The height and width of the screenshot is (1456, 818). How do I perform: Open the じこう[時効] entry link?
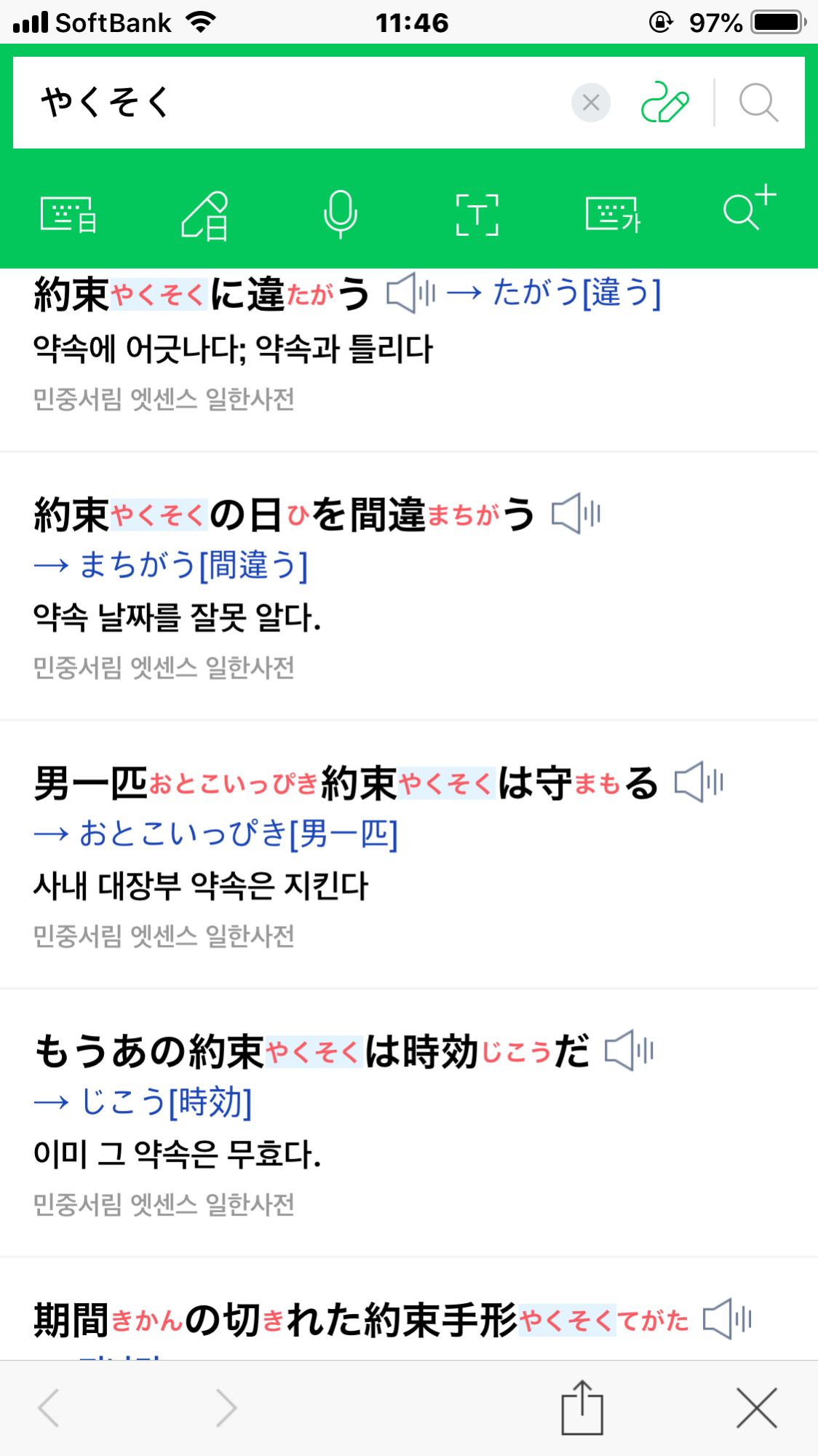click(x=143, y=1102)
